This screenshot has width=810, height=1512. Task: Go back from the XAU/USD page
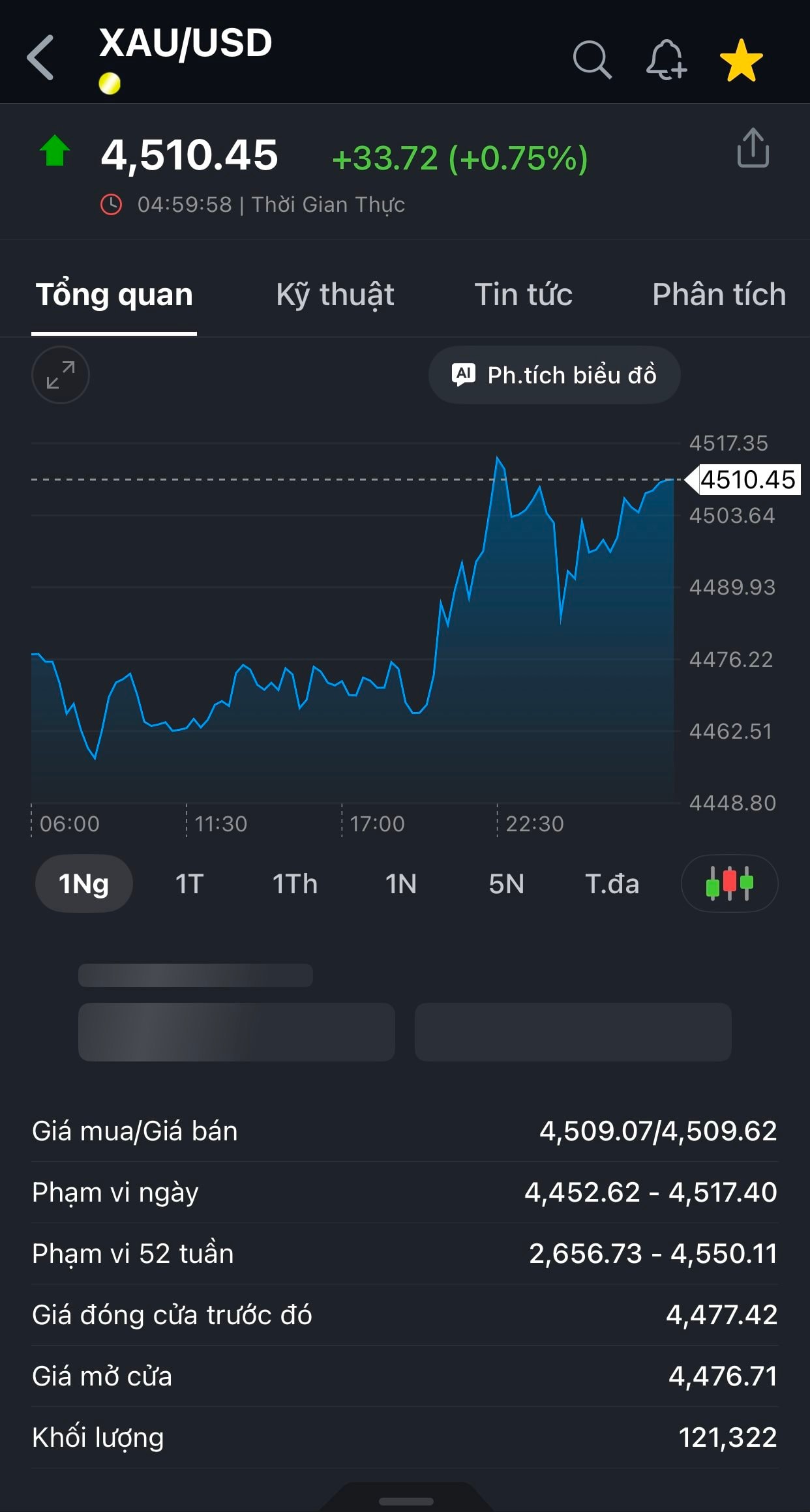coord(42,59)
